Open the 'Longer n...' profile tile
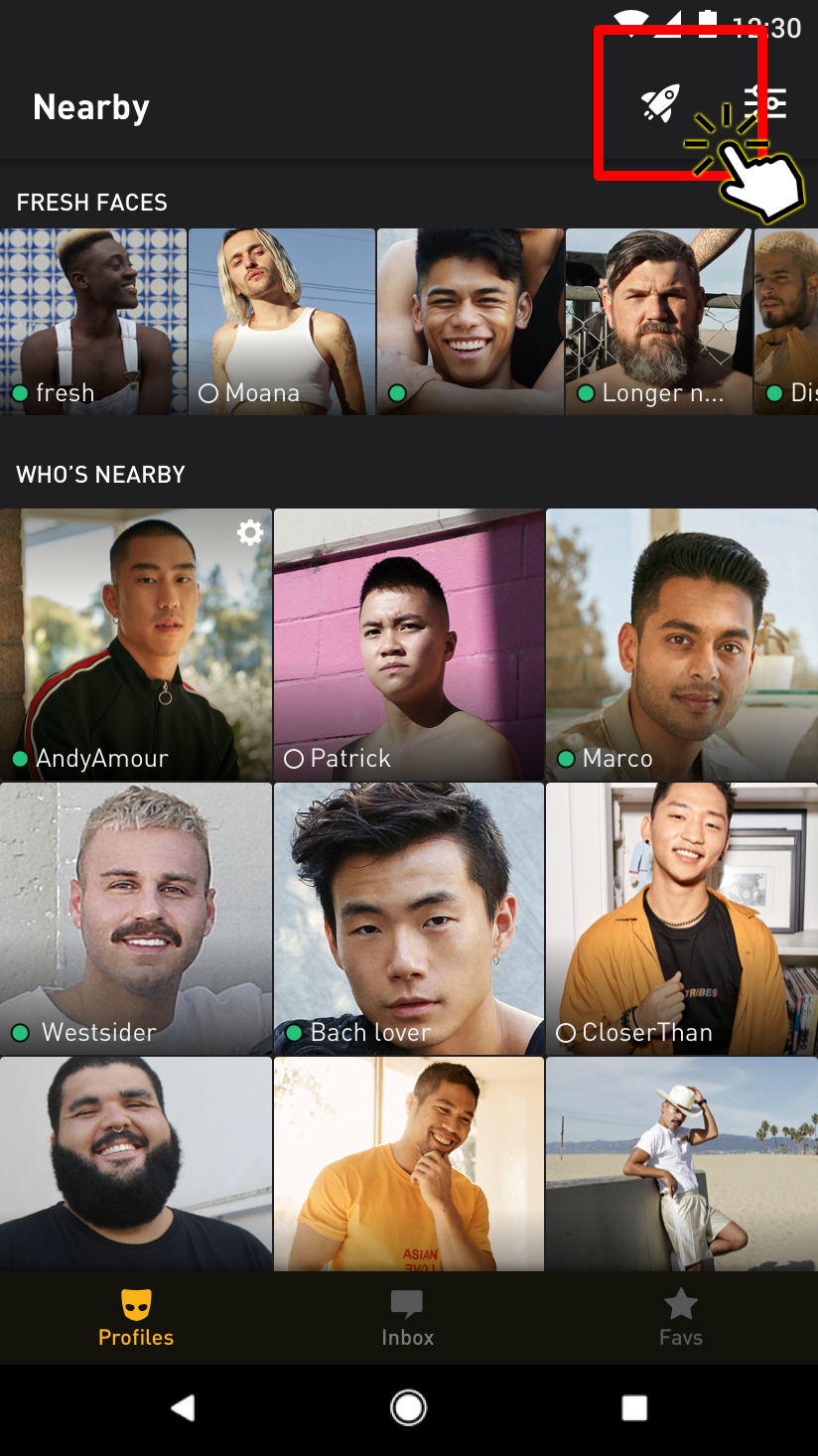Viewport: 818px width, 1456px height. tap(658, 321)
